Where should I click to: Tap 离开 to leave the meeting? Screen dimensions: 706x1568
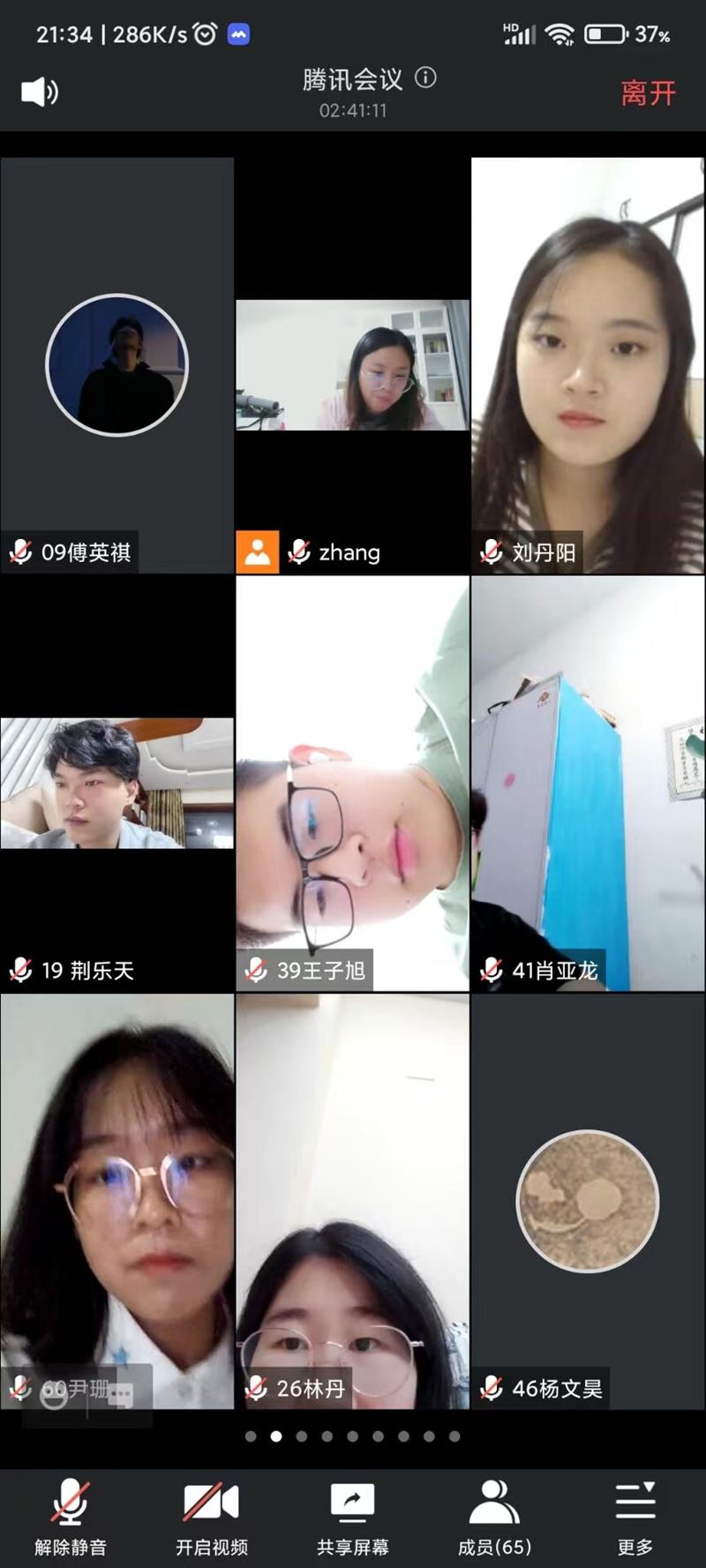click(x=648, y=93)
